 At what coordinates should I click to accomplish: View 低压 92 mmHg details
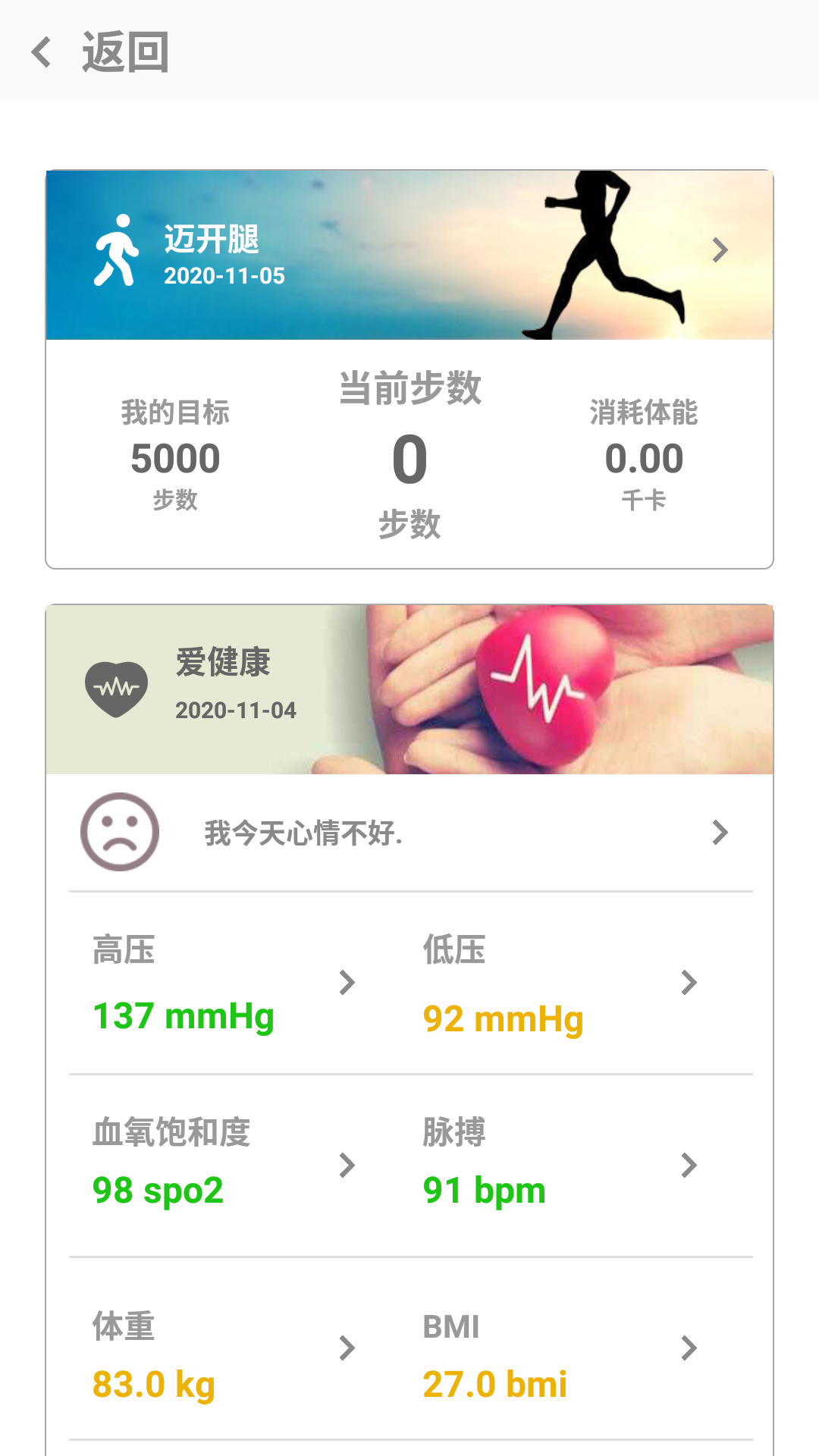pos(560,983)
